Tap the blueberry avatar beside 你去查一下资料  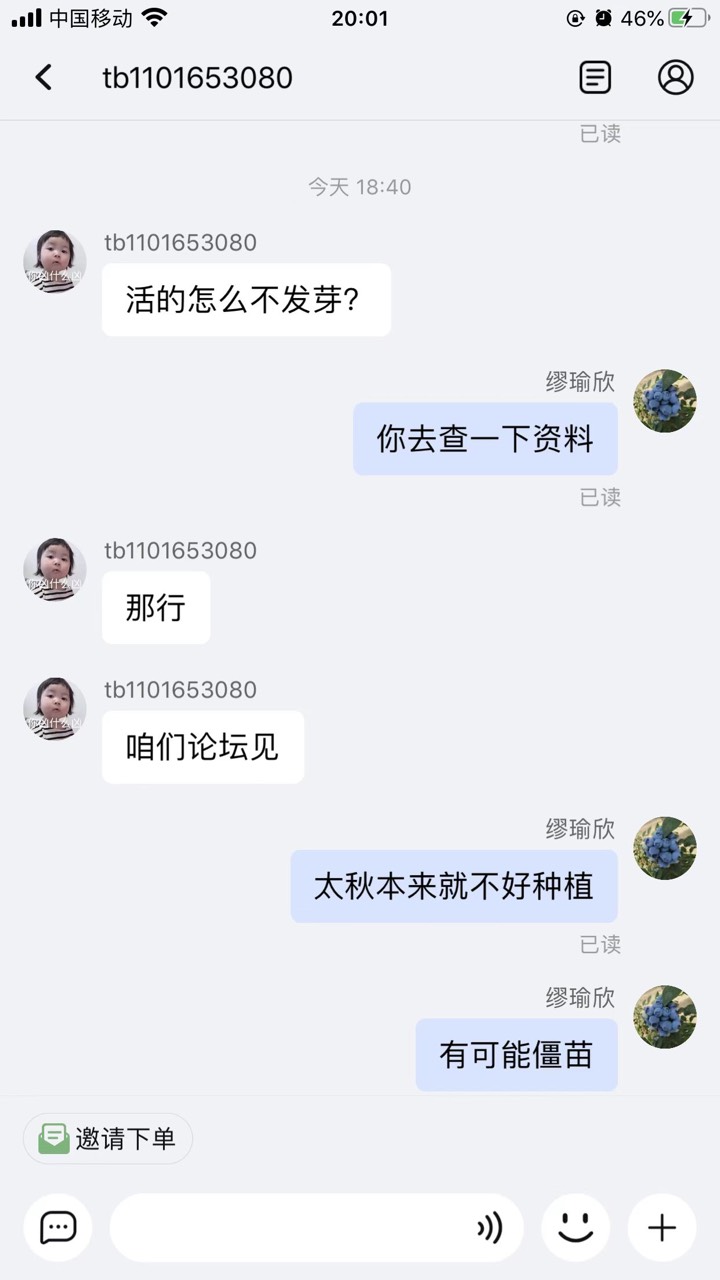coord(665,400)
